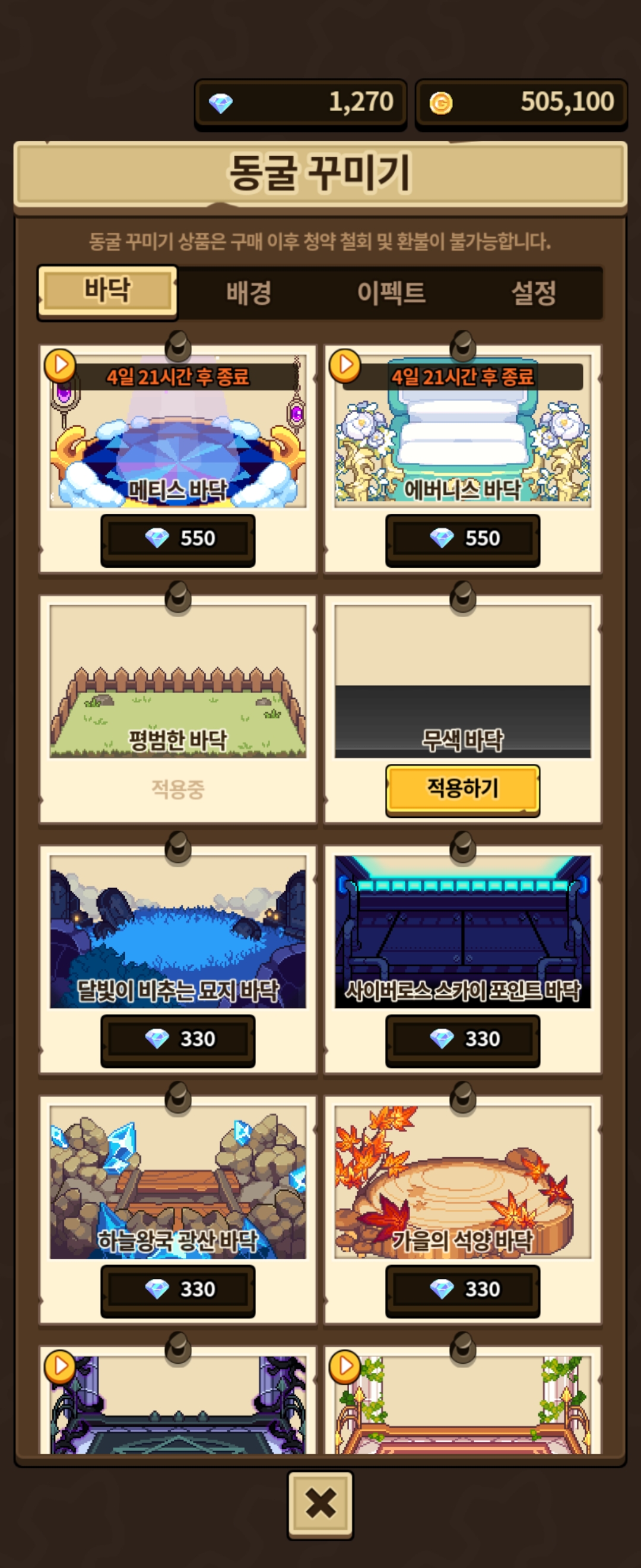The image size is (641, 1568).
Task: Open the 평범한 바닥 card
Action: 177,682
